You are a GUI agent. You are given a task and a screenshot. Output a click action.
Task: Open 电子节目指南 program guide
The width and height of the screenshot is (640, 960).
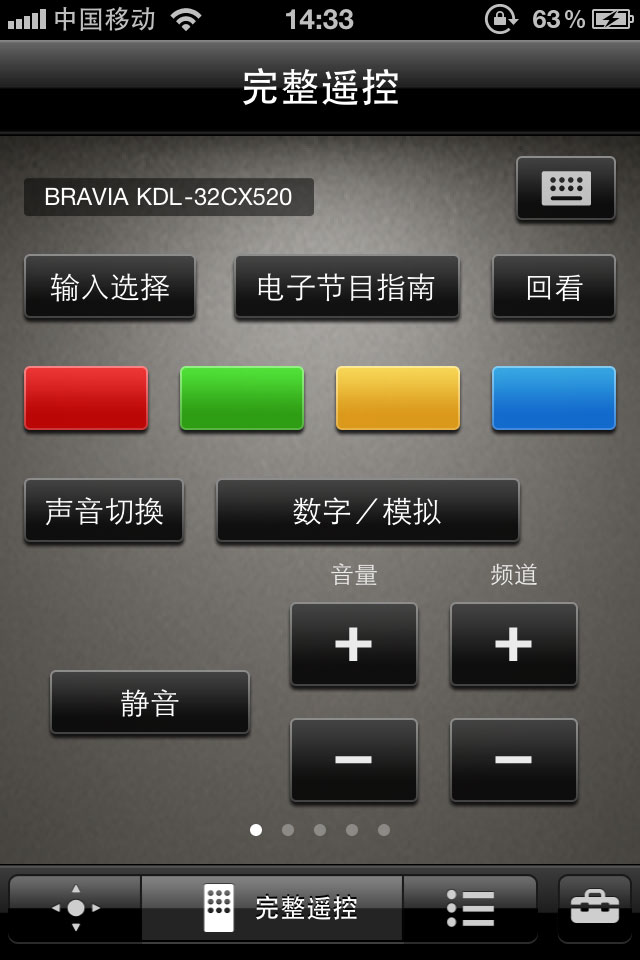tap(347, 287)
